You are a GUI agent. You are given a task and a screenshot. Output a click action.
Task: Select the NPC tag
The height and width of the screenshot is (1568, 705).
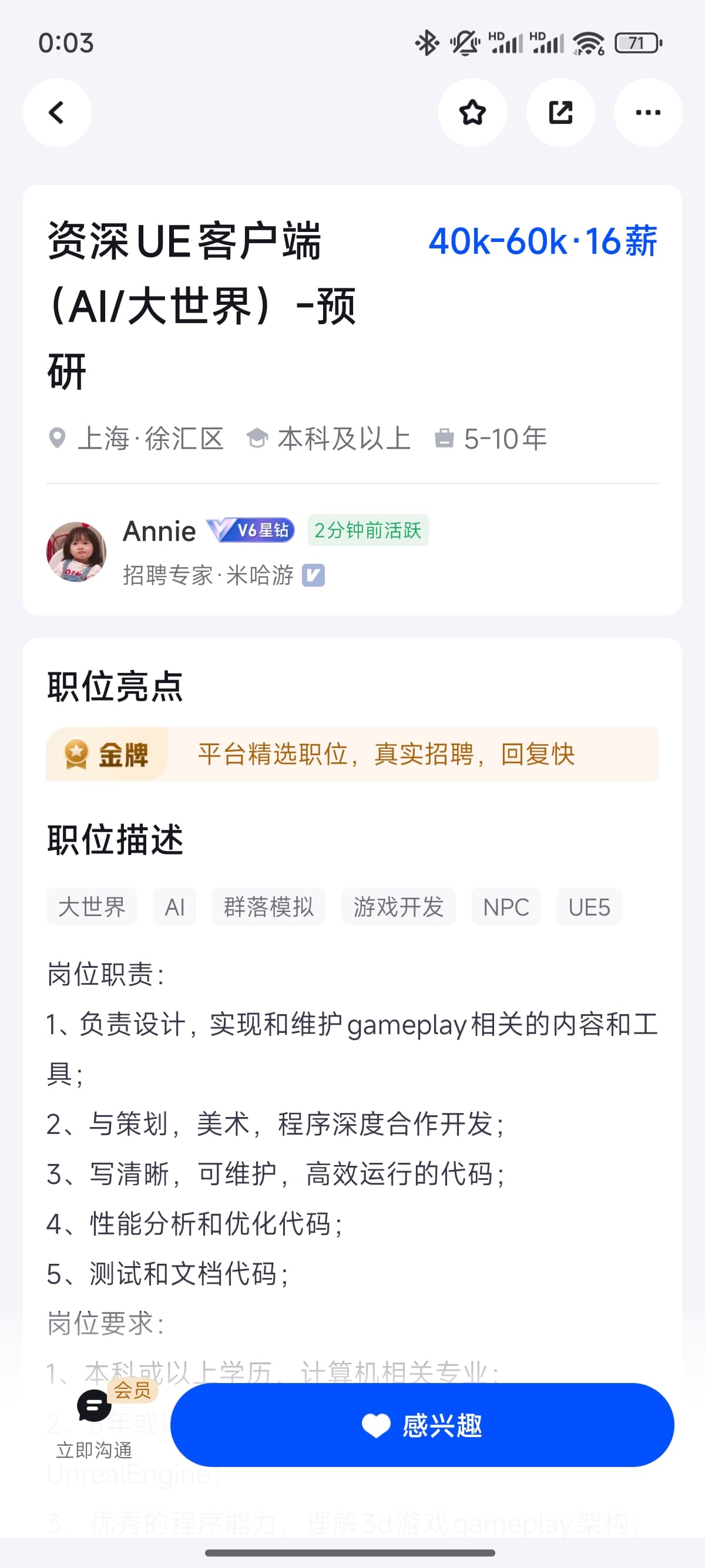(x=505, y=907)
